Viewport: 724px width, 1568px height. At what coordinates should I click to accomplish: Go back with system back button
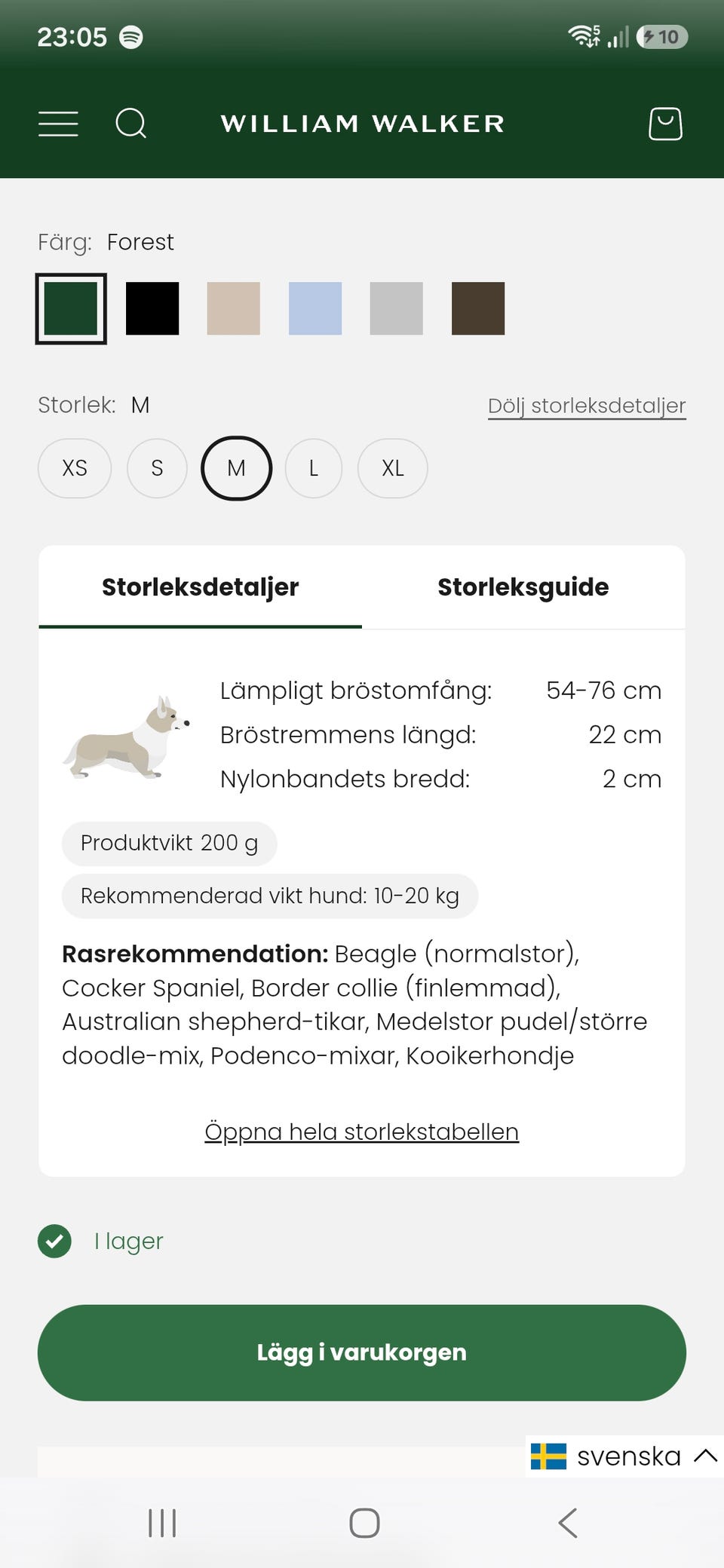[568, 1523]
